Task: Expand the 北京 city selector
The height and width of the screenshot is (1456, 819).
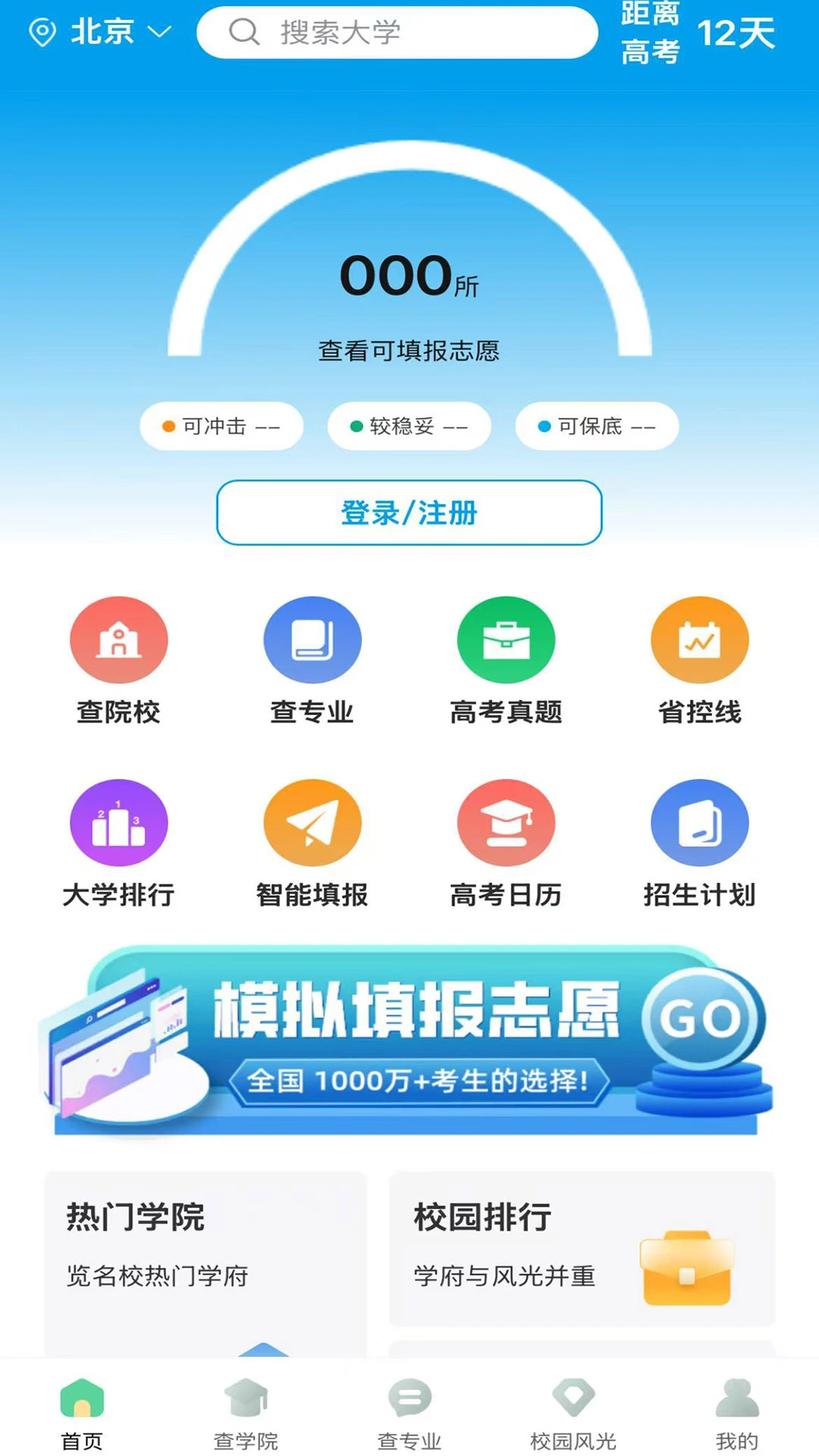Action: [101, 32]
